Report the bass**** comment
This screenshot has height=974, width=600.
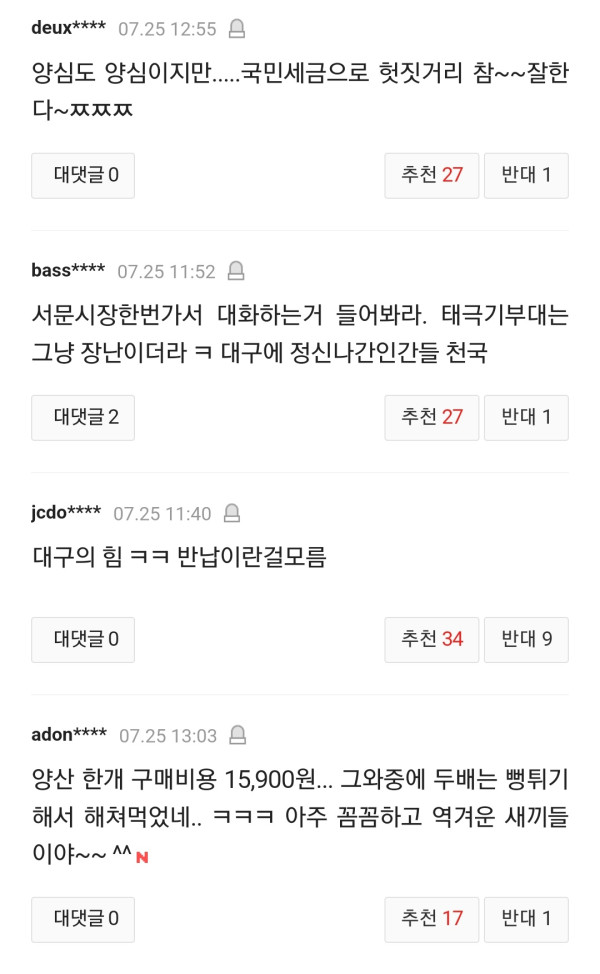pos(236,271)
